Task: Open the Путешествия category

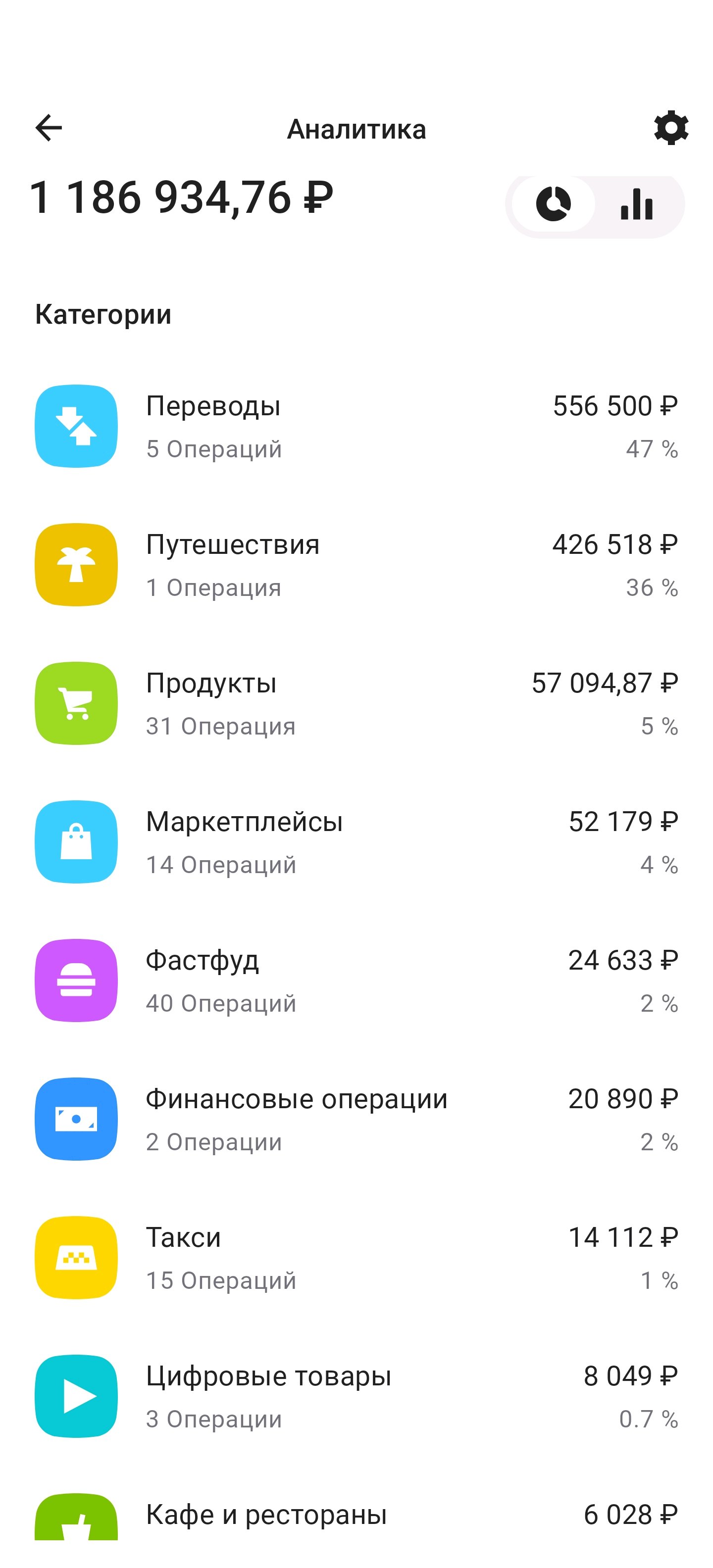Action: pyautogui.click(x=356, y=565)
